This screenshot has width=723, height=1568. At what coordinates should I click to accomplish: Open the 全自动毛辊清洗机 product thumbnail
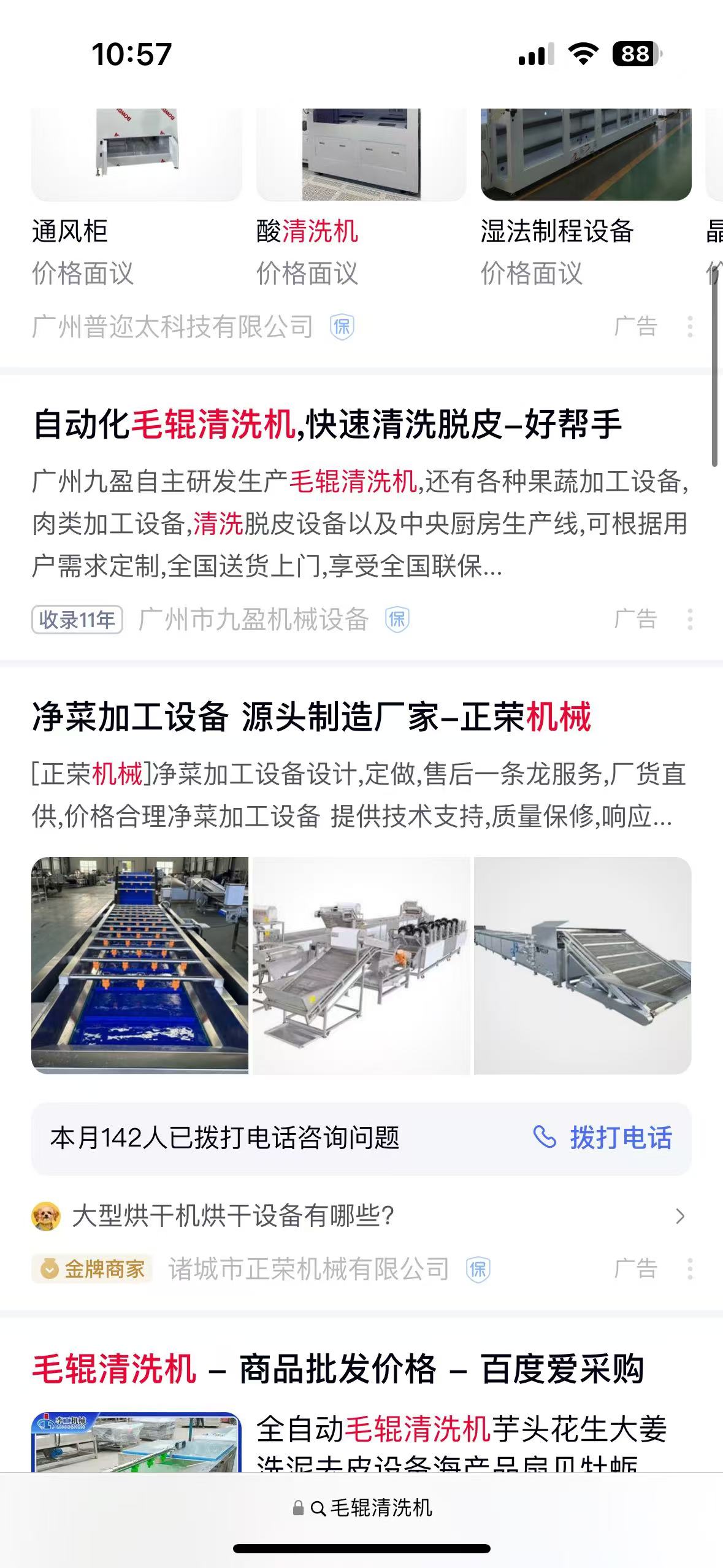coord(136,1442)
